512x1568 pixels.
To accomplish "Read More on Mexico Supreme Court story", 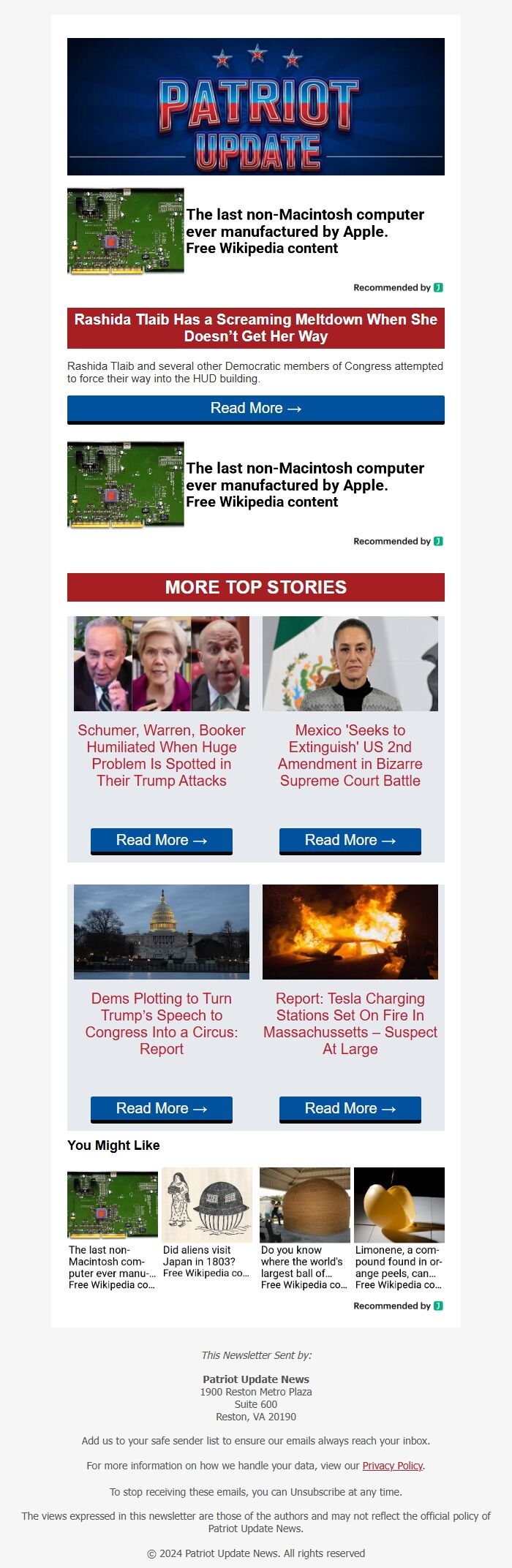I will click(x=350, y=840).
